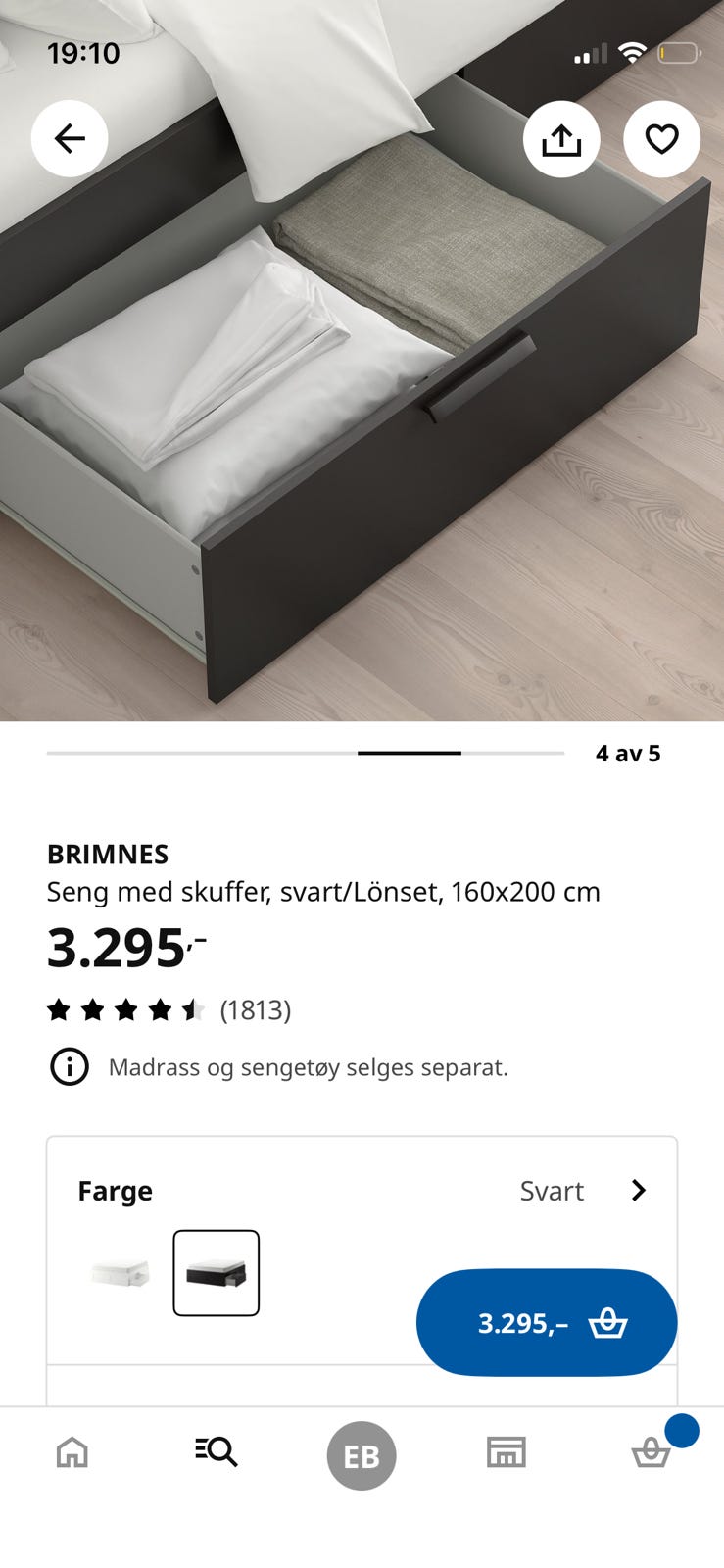Viewport: 724px width, 1568px height.
Task: Open the EB profile avatar
Action: pos(362,1454)
